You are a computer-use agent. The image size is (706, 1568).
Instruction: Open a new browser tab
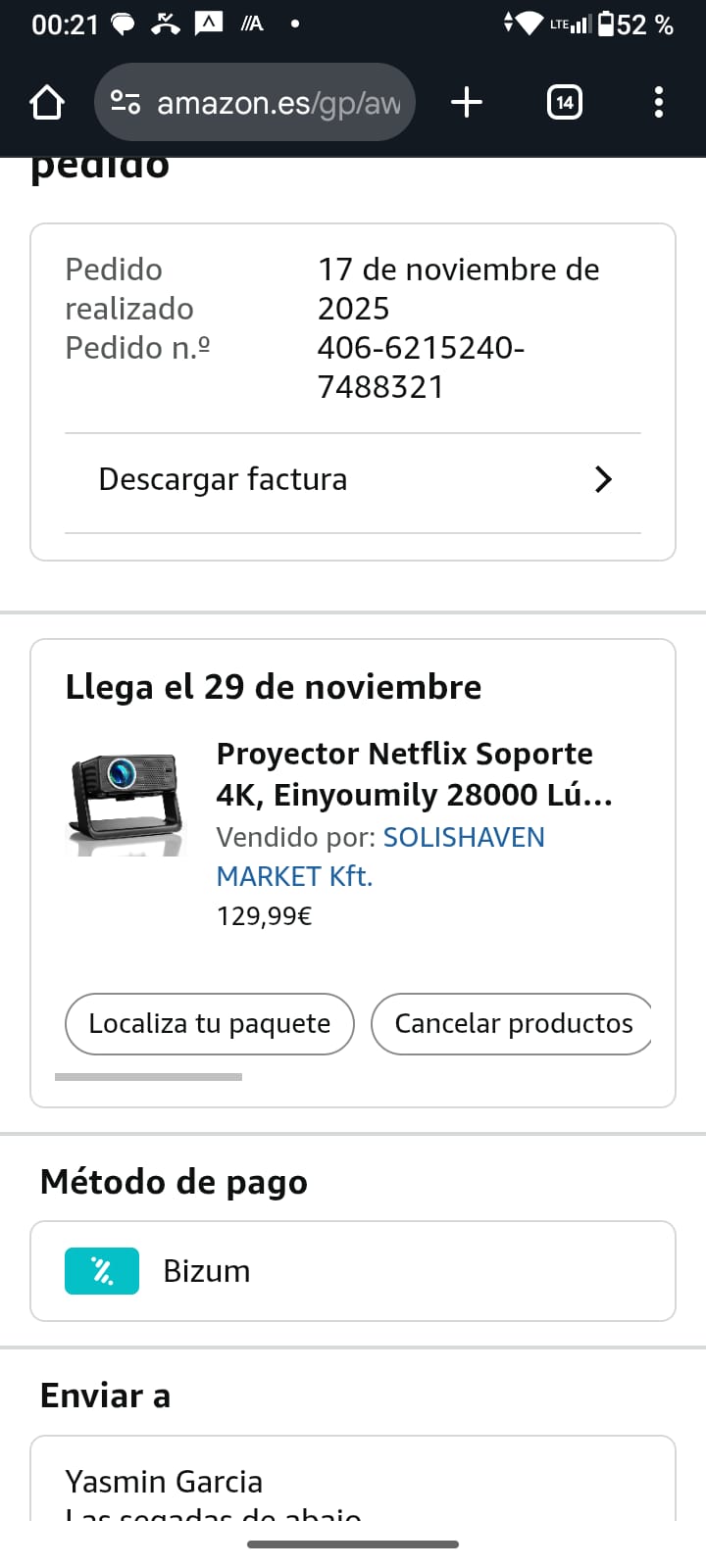[467, 102]
